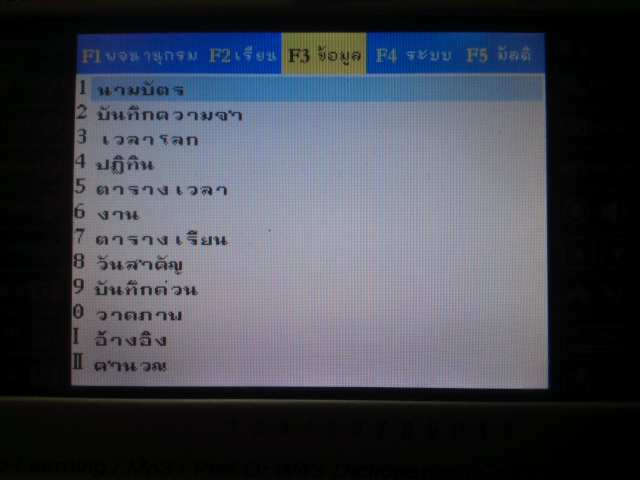This screenshot has height=480, width=640.
Task: Launch item 0 วาดภาพ
Action: [138, 315]
